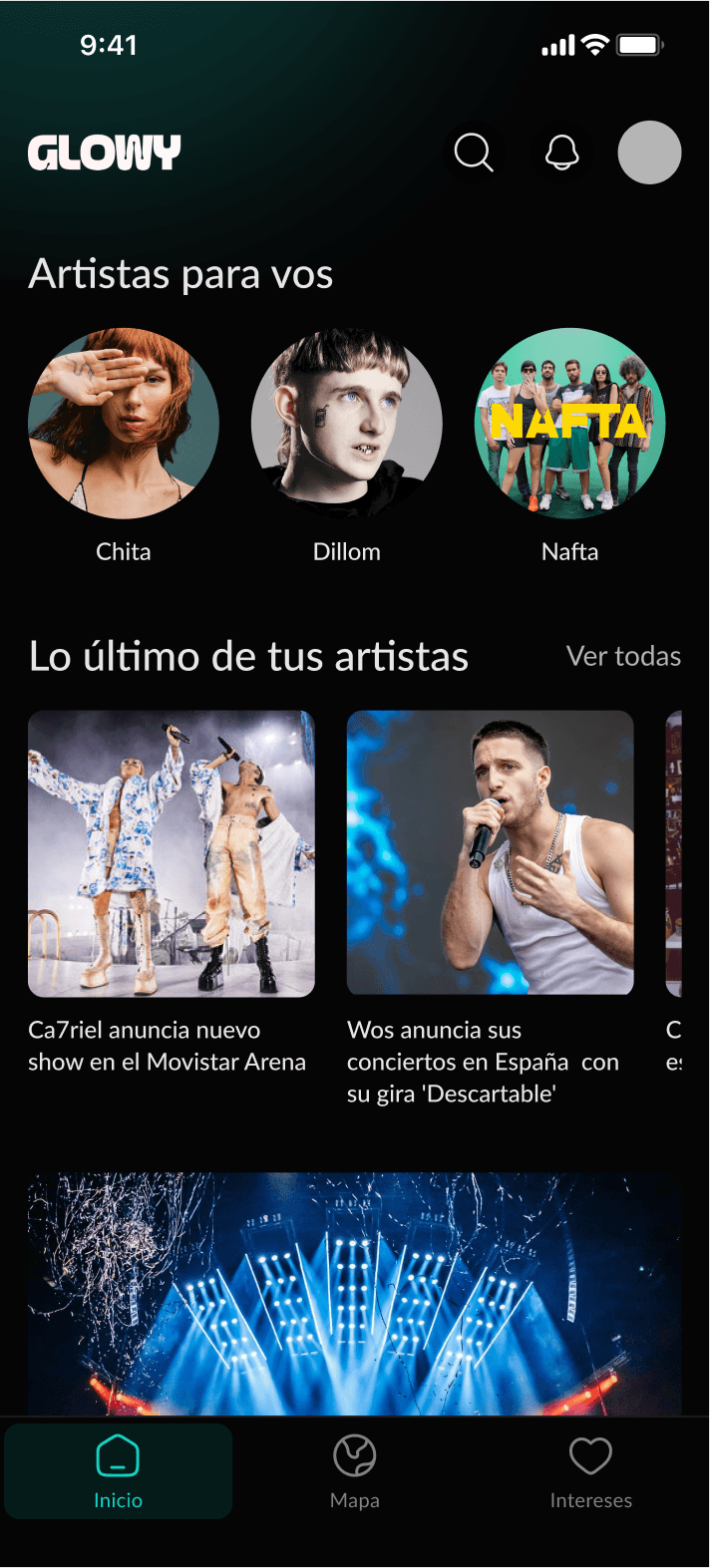Switch to the Inicio tab
Image resolution: width=710 pixels, height=1568 pixels.
tap(118, 1472)
